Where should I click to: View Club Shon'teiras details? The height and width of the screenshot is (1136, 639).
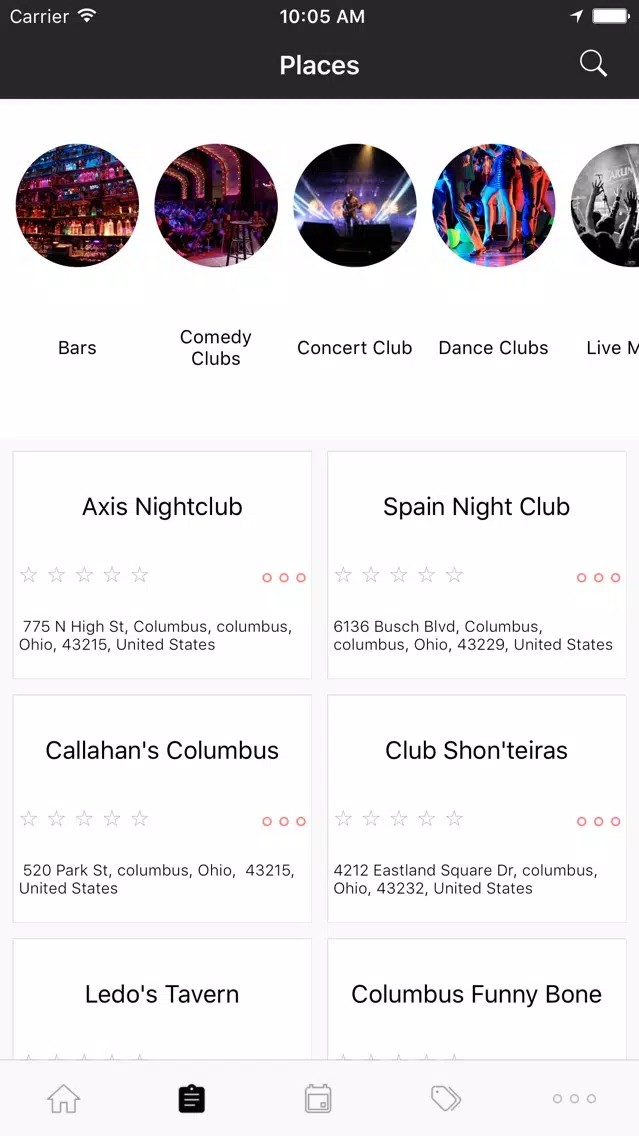point(477,809)
